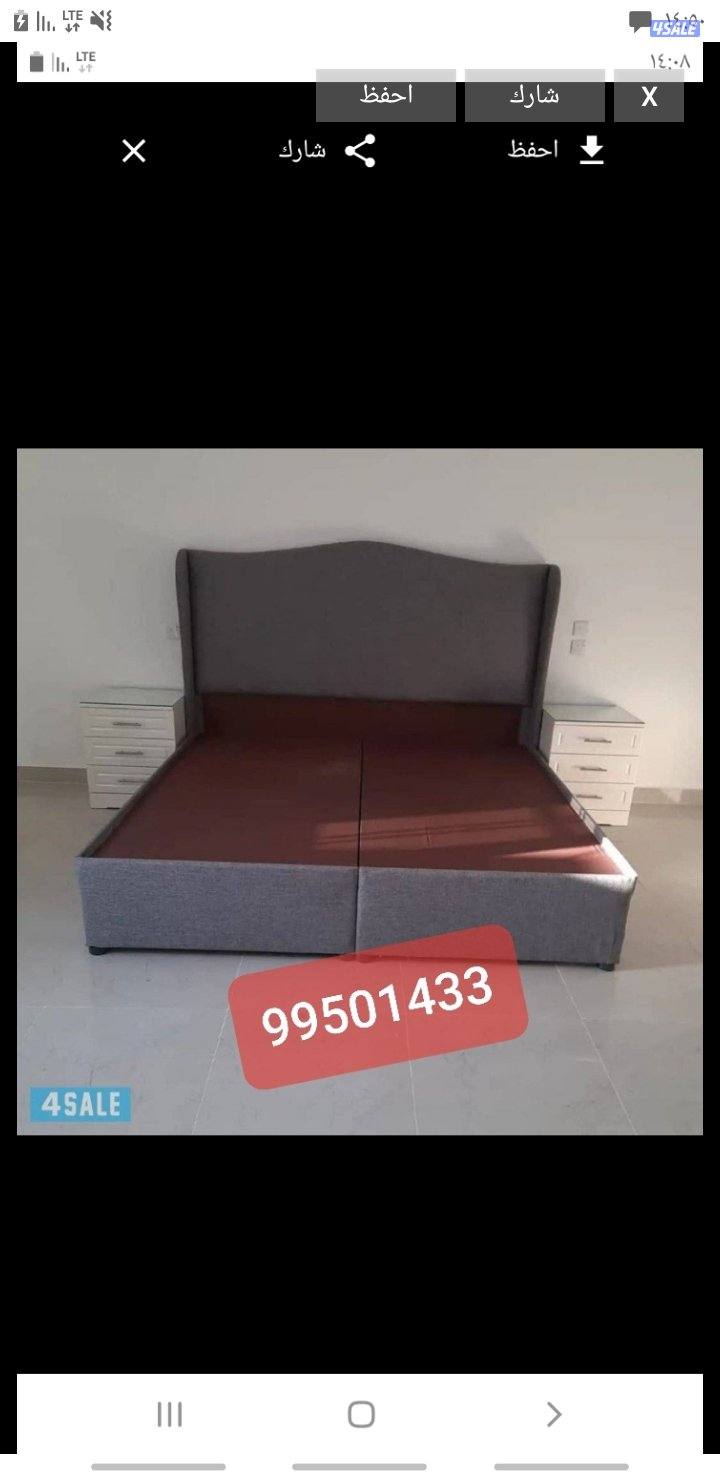Select احفظ in the dark toolbar row
The height and width of the screenshot is (1480, 720).
tap(385, 97)
